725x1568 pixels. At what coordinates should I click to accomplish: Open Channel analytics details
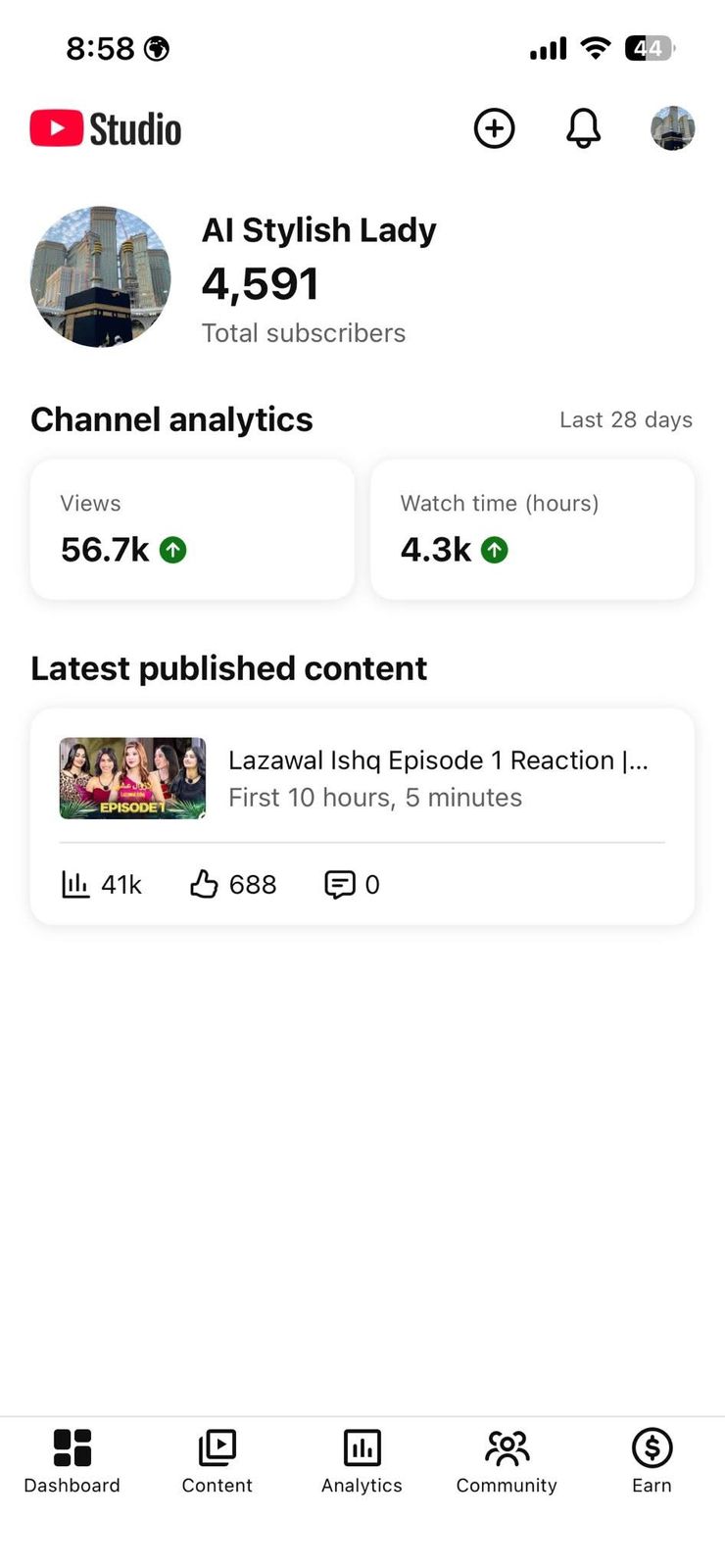point(171,419)
